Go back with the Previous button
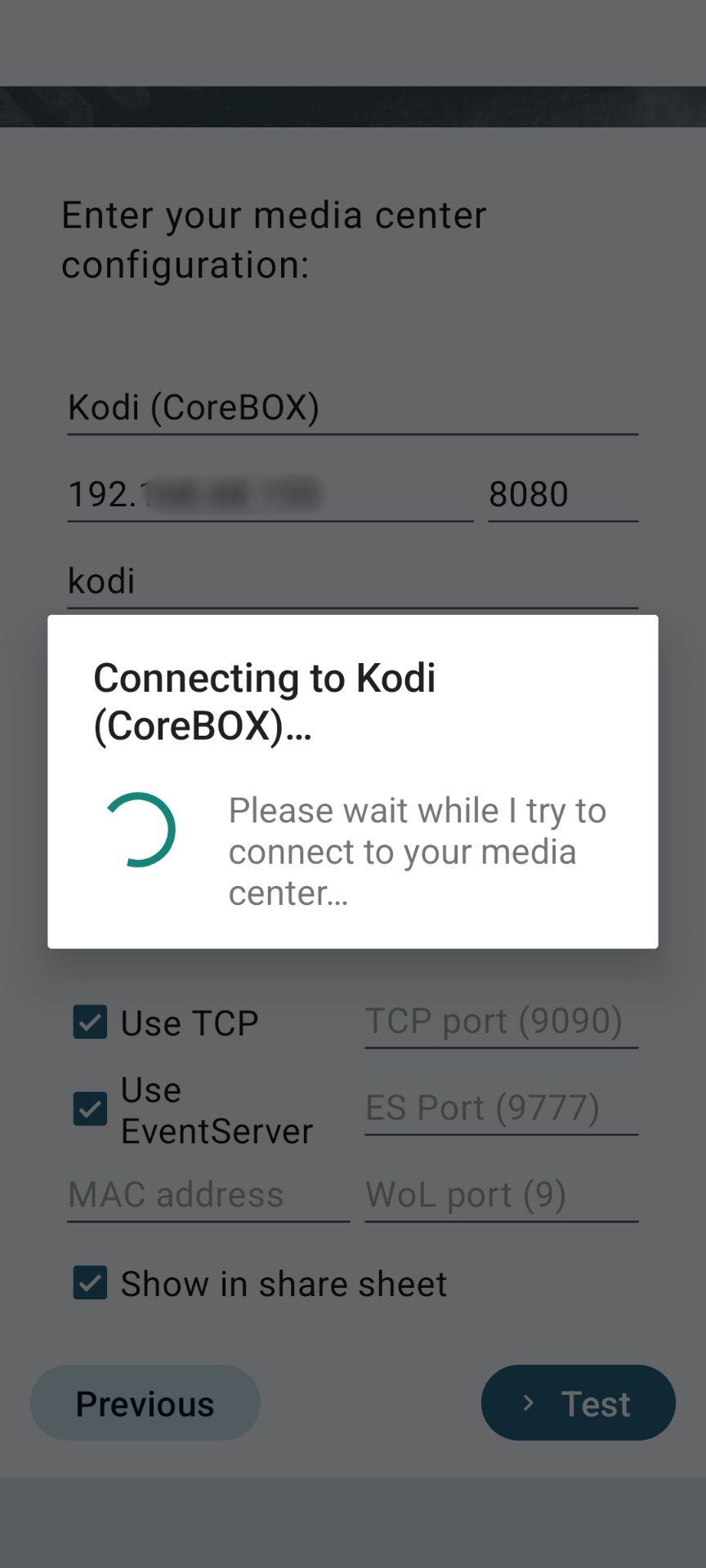 [x=145, y=1403]
